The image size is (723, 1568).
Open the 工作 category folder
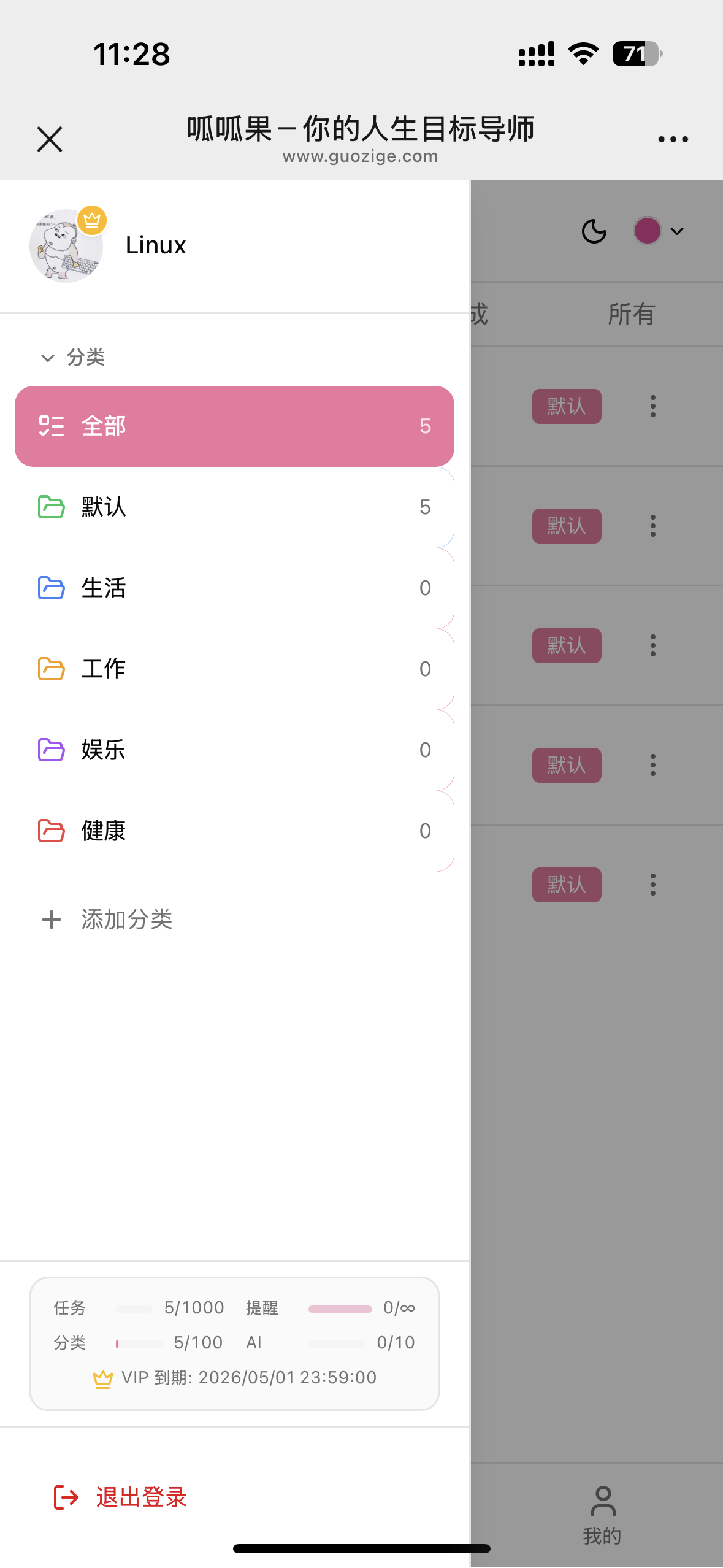point(234,669)
